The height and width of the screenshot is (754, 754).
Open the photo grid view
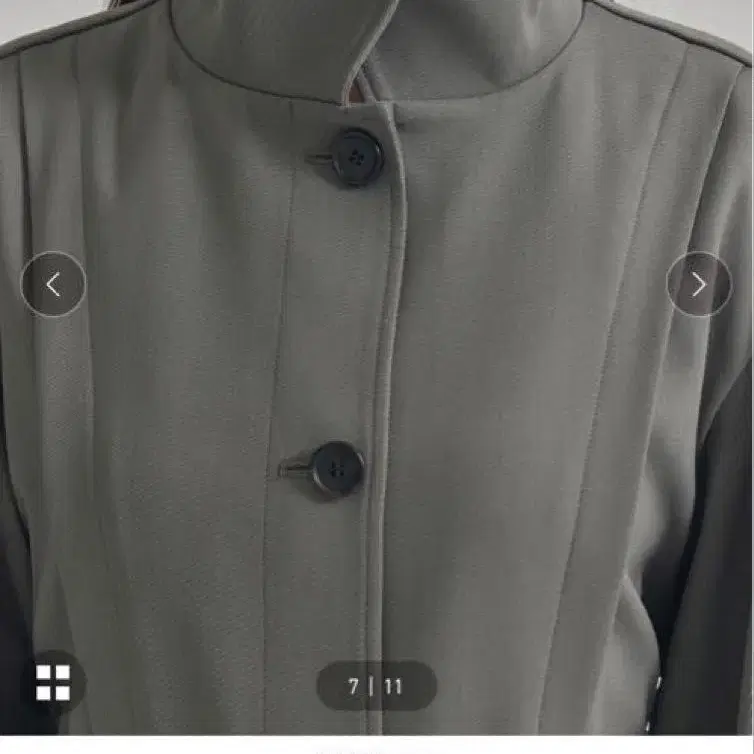(x=53, y=682)
